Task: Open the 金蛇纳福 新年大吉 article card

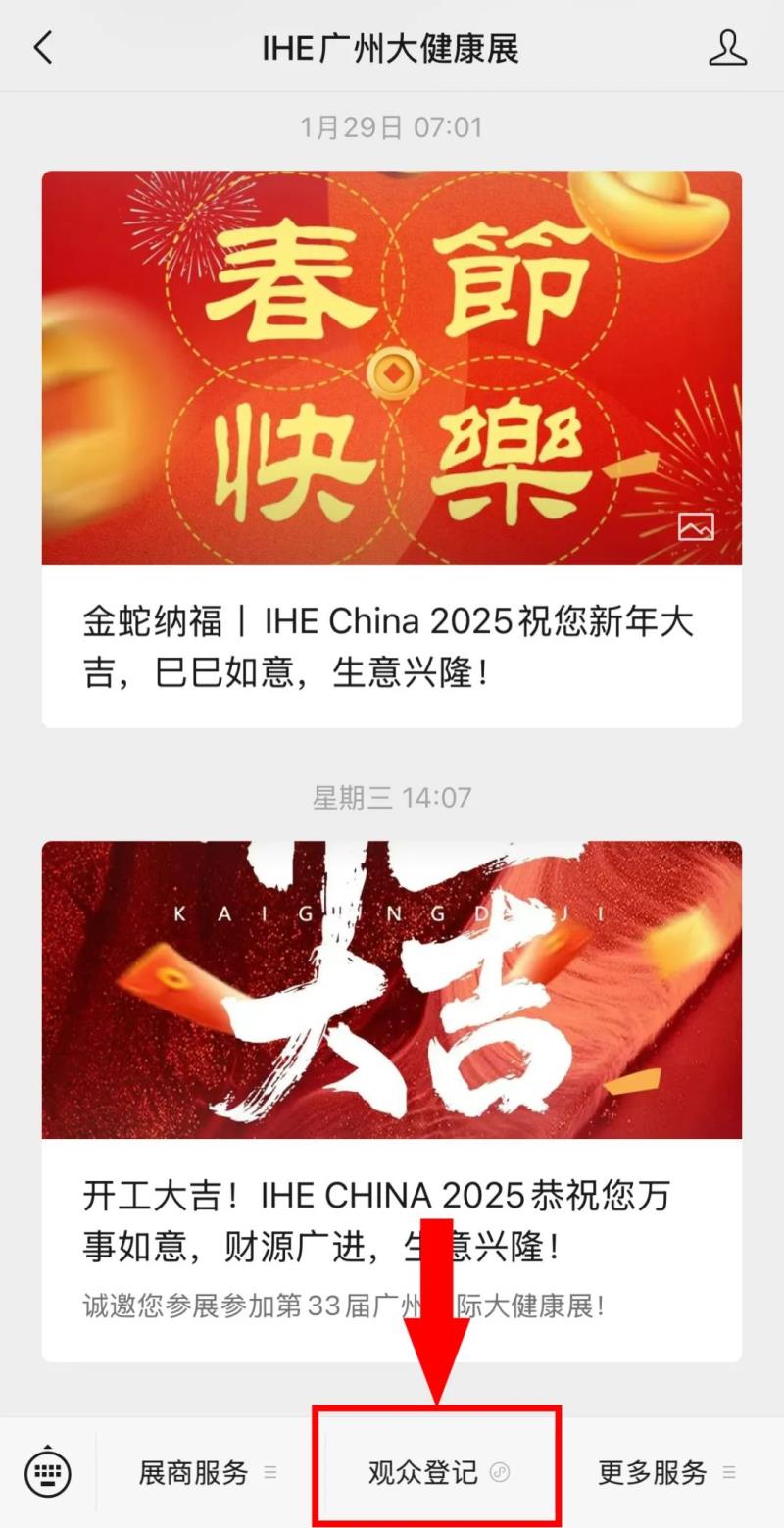Action: (391, 448)
